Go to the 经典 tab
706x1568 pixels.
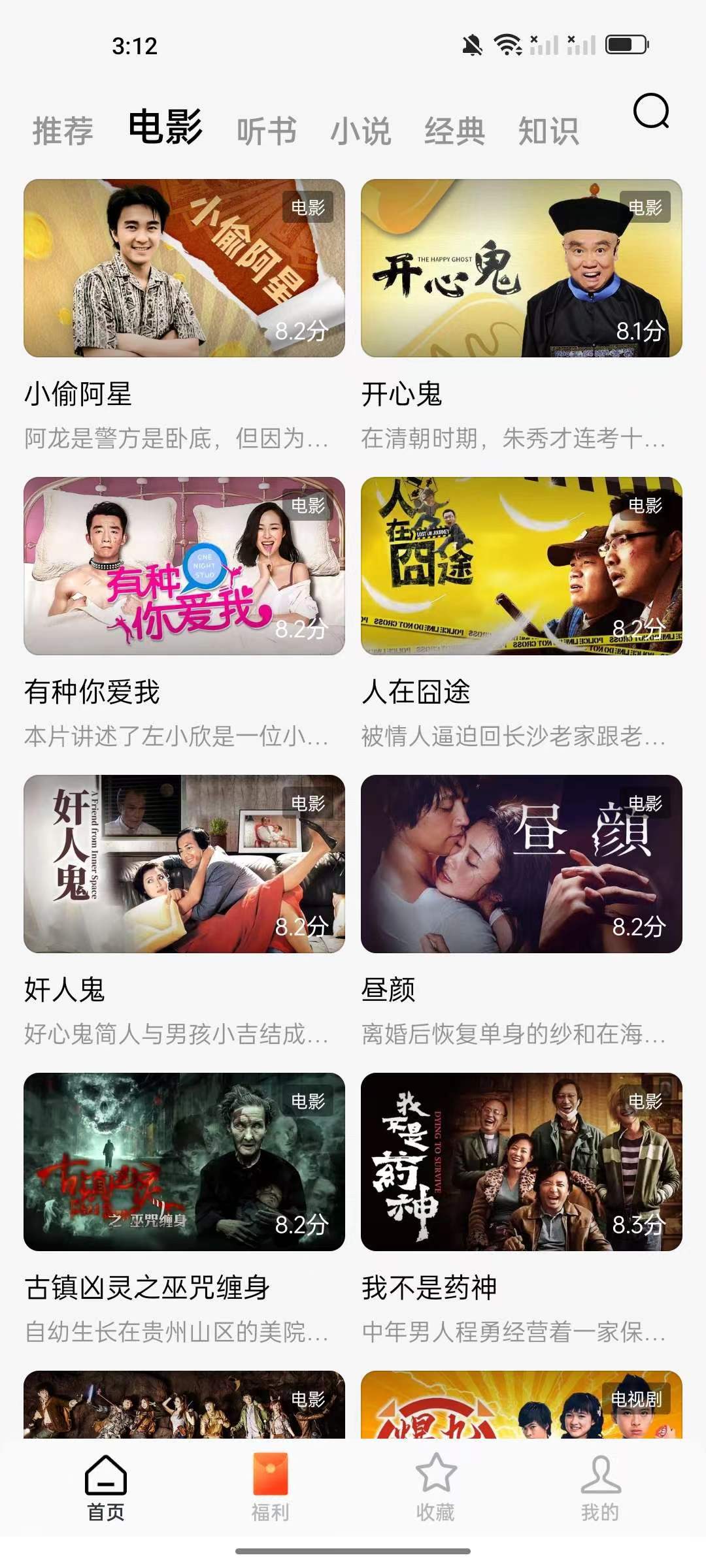point(454,131)
